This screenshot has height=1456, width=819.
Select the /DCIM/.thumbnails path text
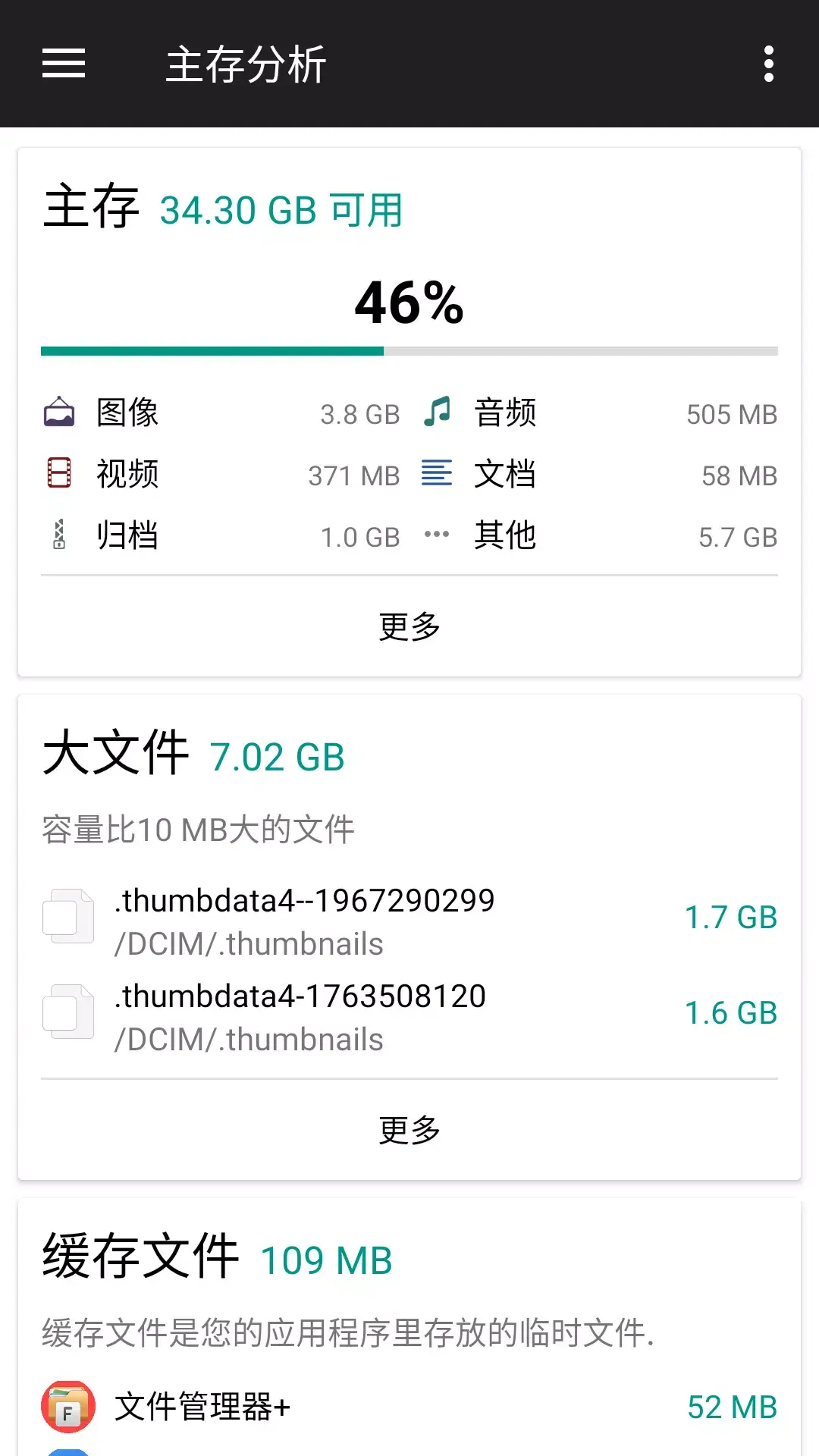click(x=249, y=943)
